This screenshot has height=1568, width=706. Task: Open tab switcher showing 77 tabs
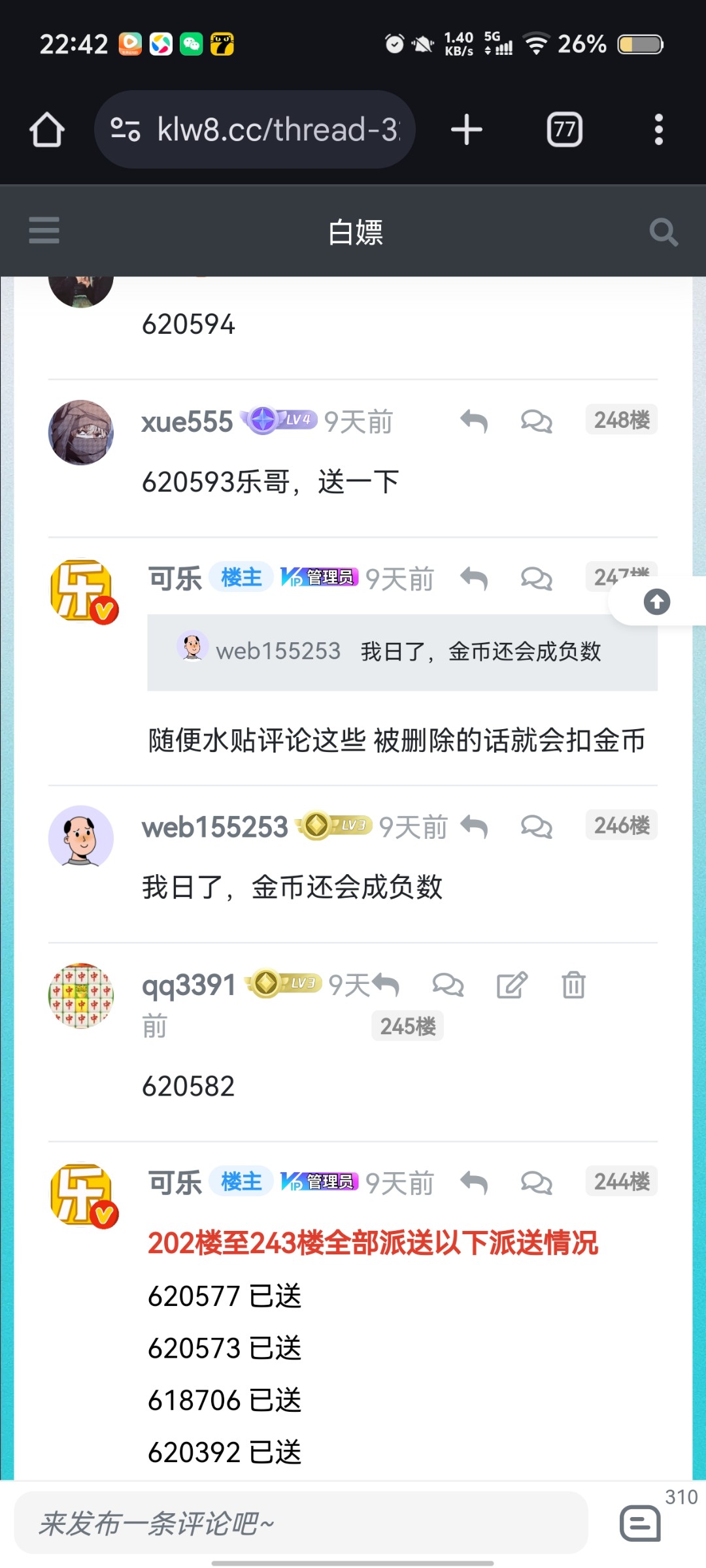564,129
